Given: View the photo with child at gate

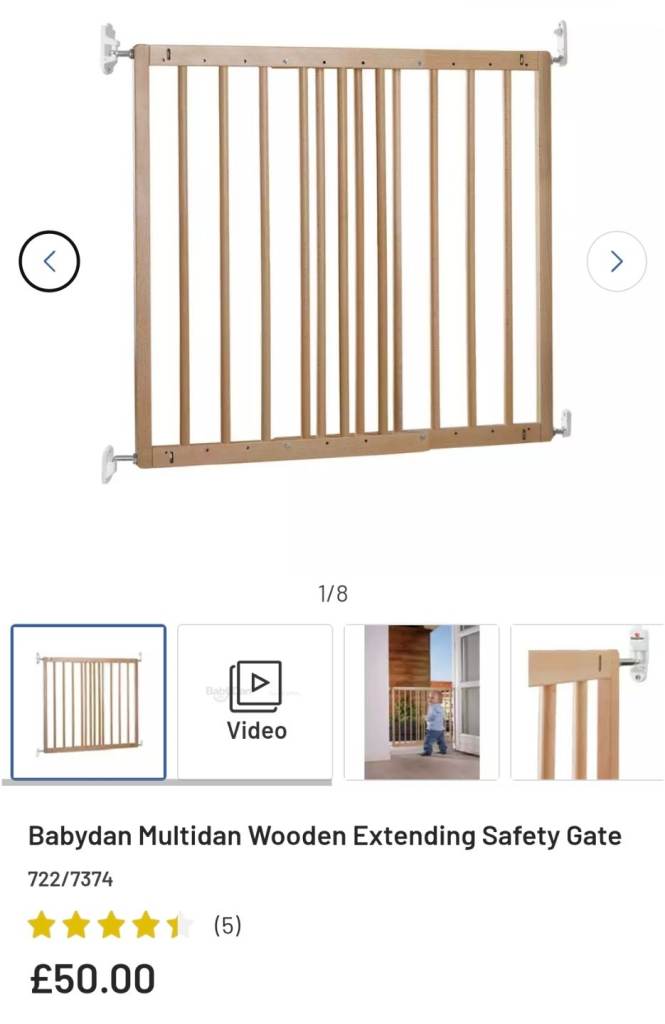Looking at the screenshot, I should (x=421, y=702).
